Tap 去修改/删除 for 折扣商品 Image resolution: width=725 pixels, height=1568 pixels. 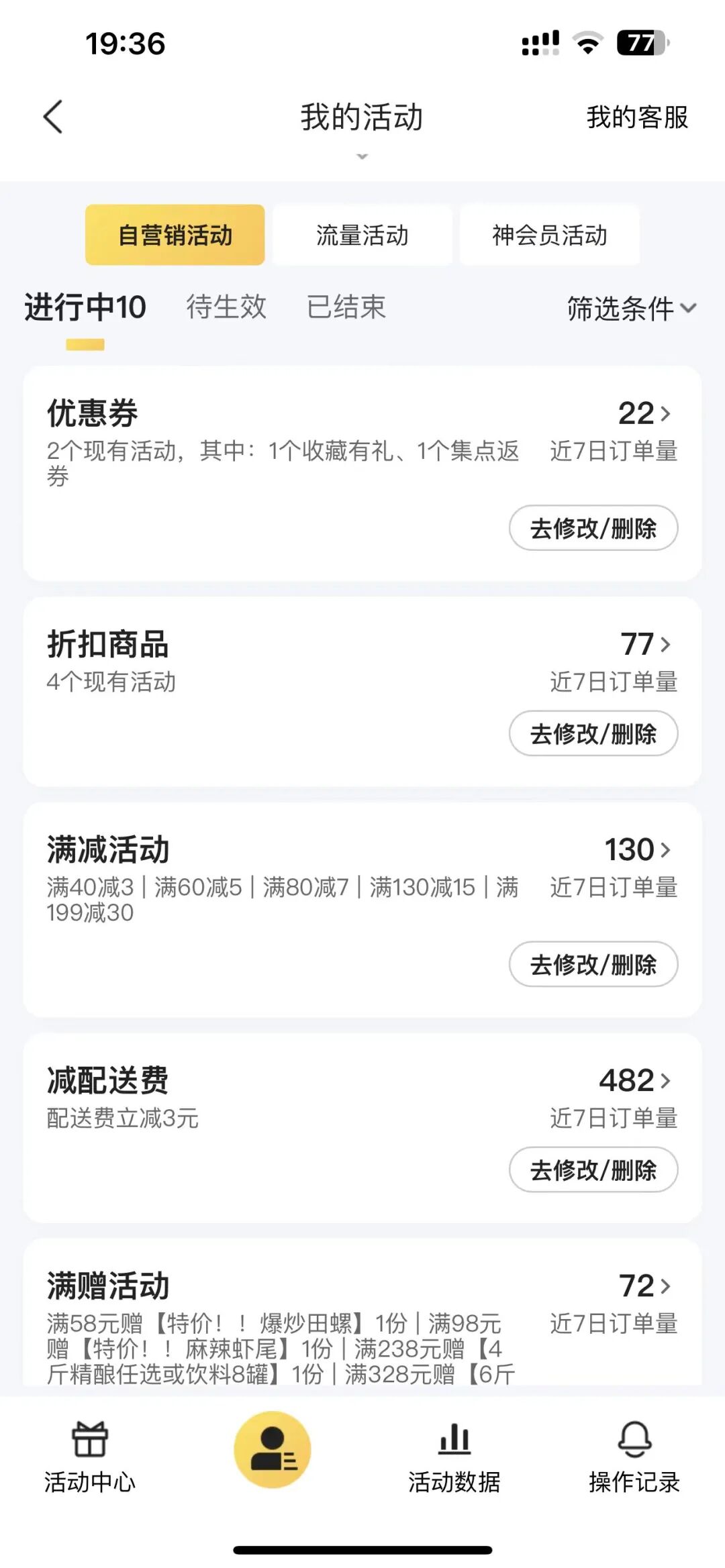click(593, 733)
